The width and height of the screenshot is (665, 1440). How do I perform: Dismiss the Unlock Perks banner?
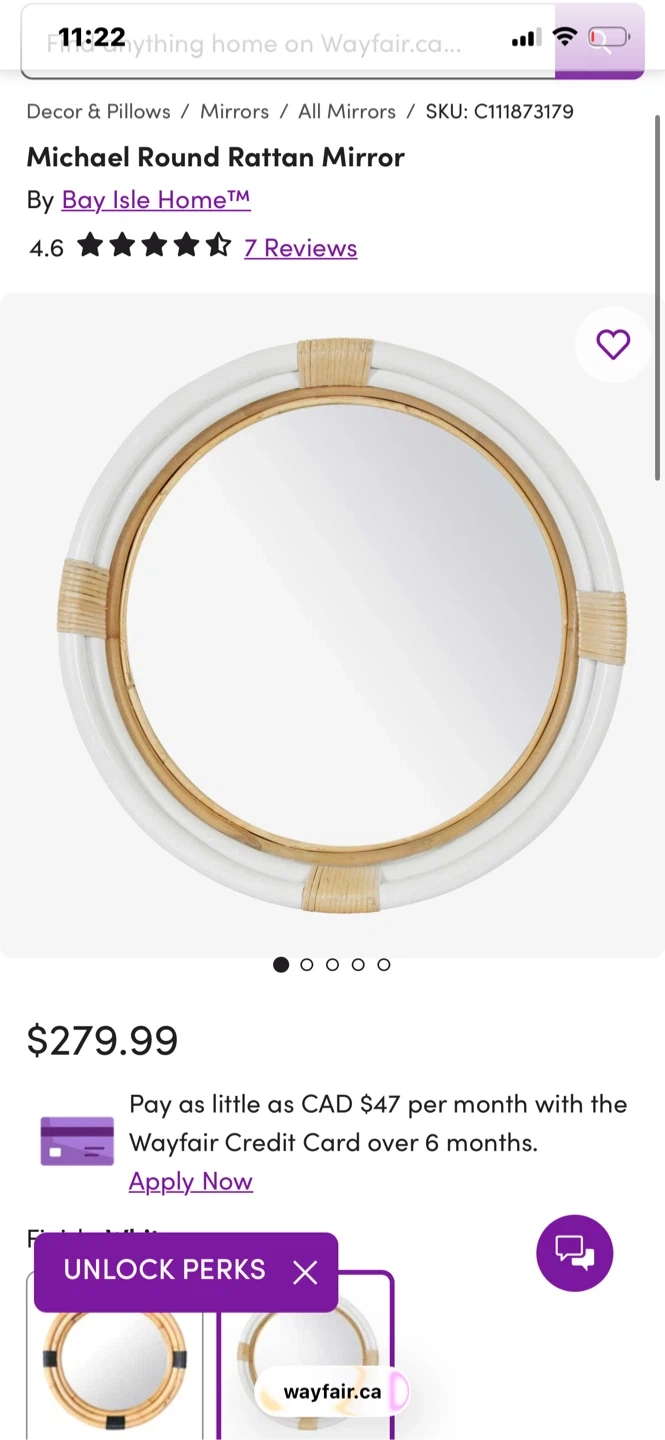tap(305, 1272)
